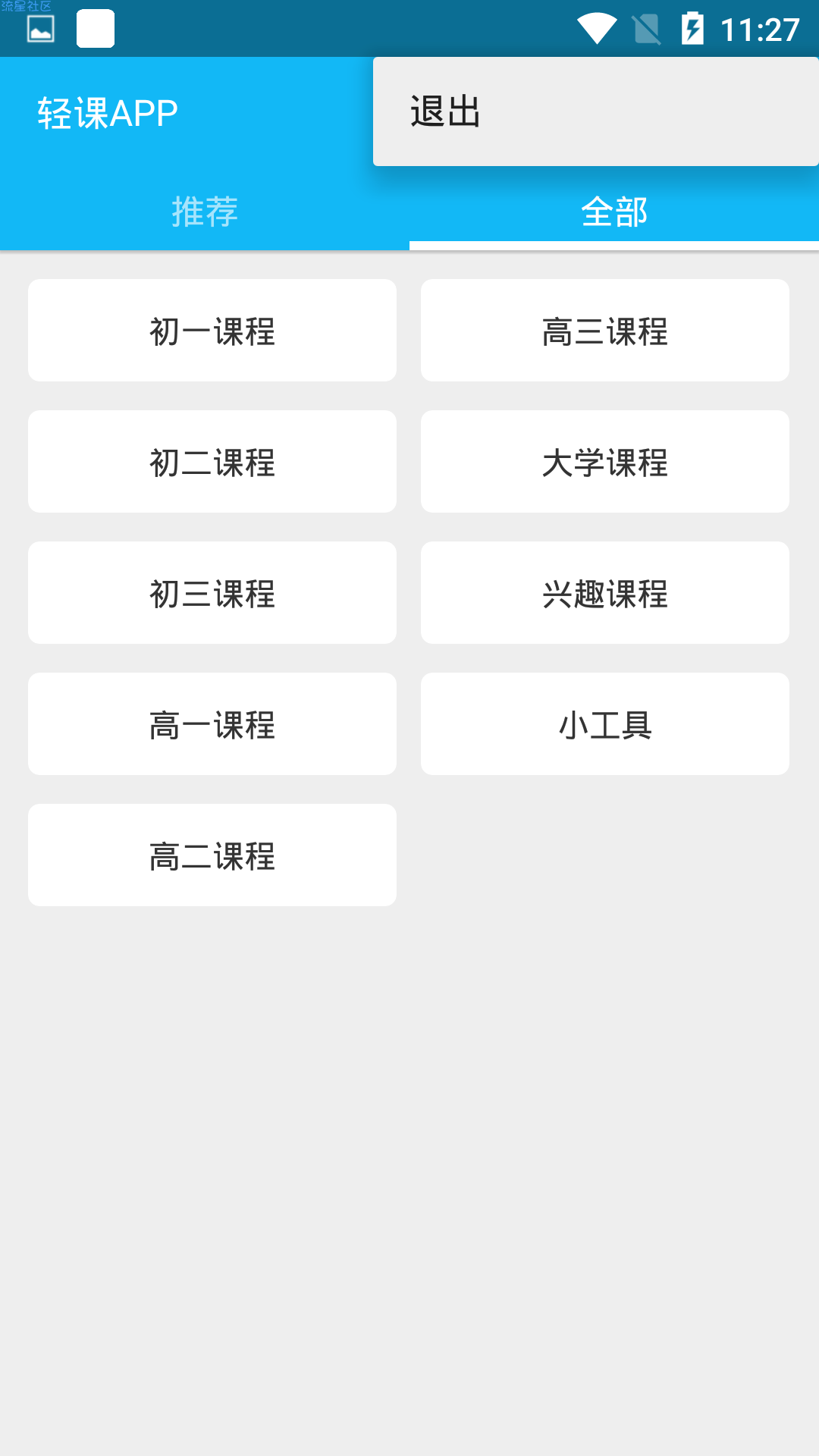Open 高一课程 category
The width and height of the screenshot is (819, 1456).
tap(212, 724)
